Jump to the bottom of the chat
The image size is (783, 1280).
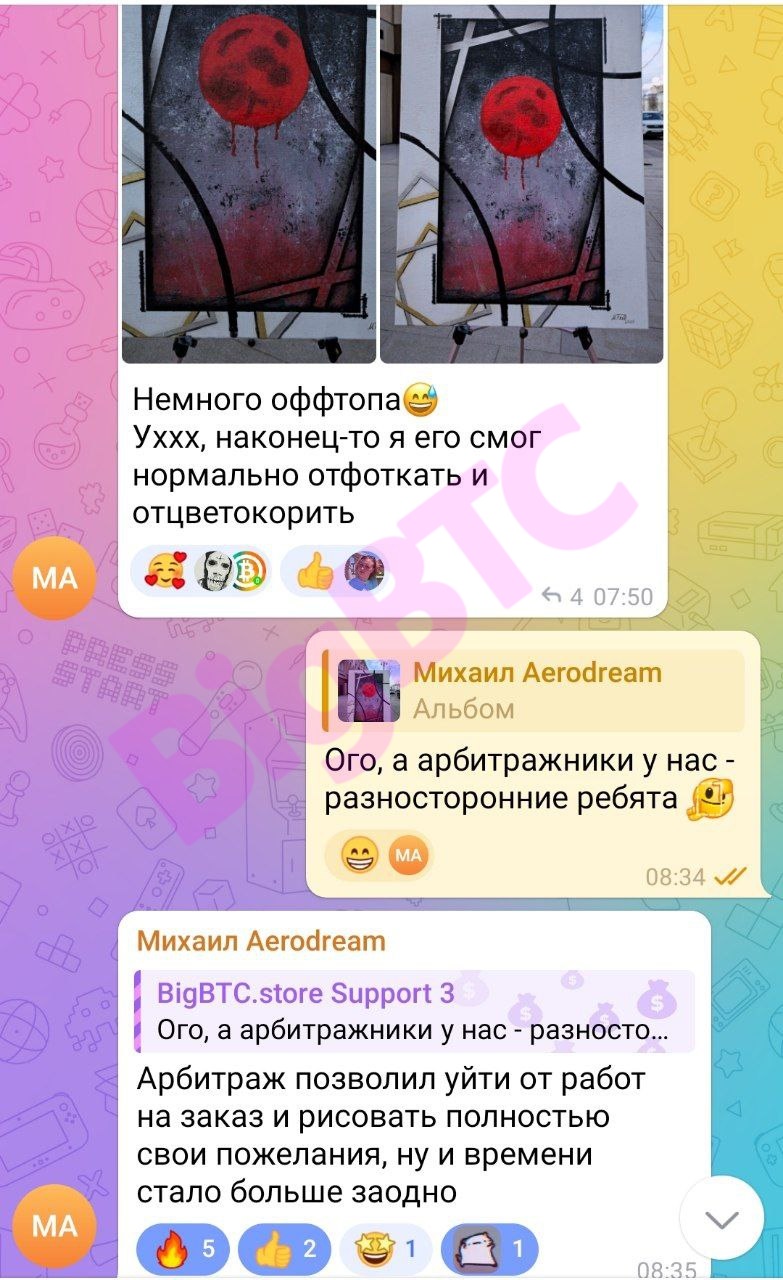721,1217
